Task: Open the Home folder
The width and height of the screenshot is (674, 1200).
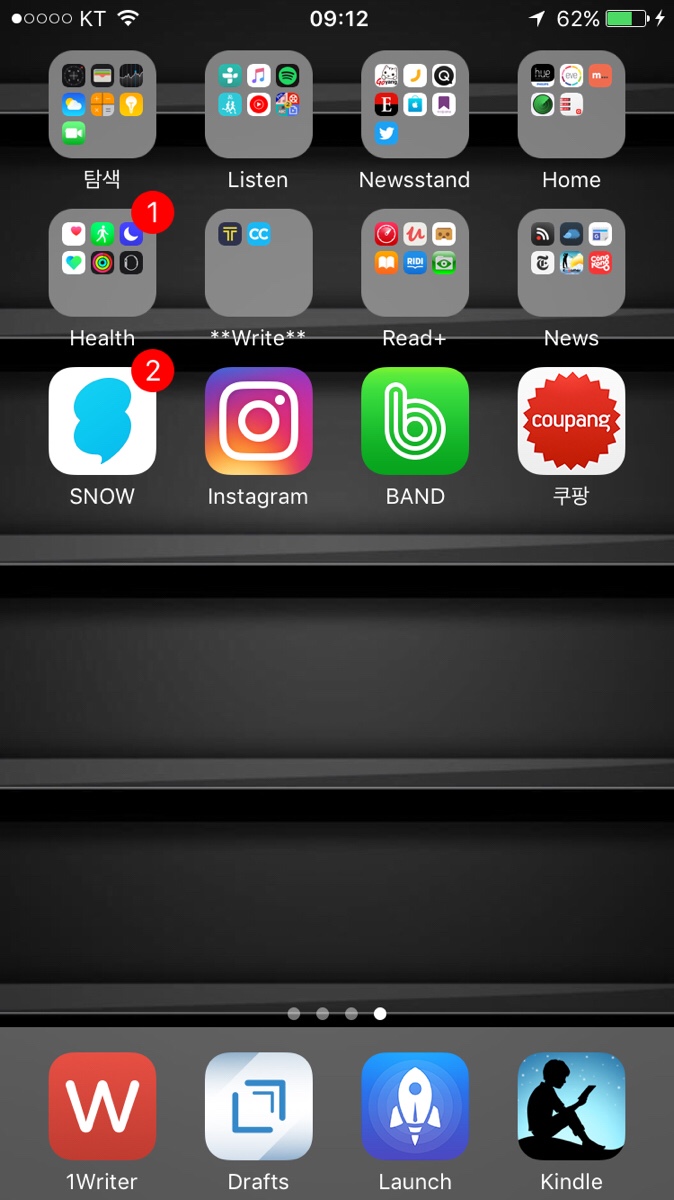Action: point(571,105)
